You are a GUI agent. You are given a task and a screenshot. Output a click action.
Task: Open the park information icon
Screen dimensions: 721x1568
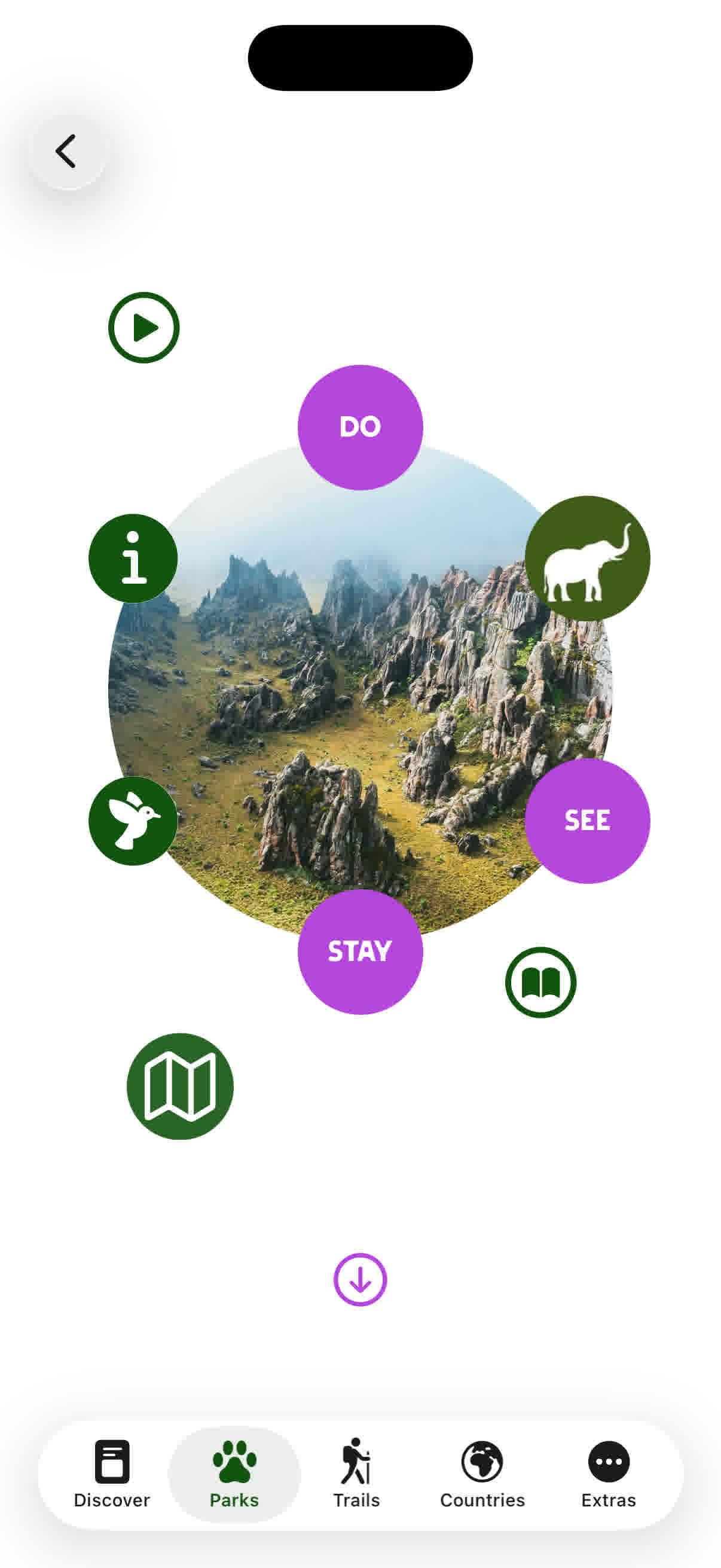point(133,558)
